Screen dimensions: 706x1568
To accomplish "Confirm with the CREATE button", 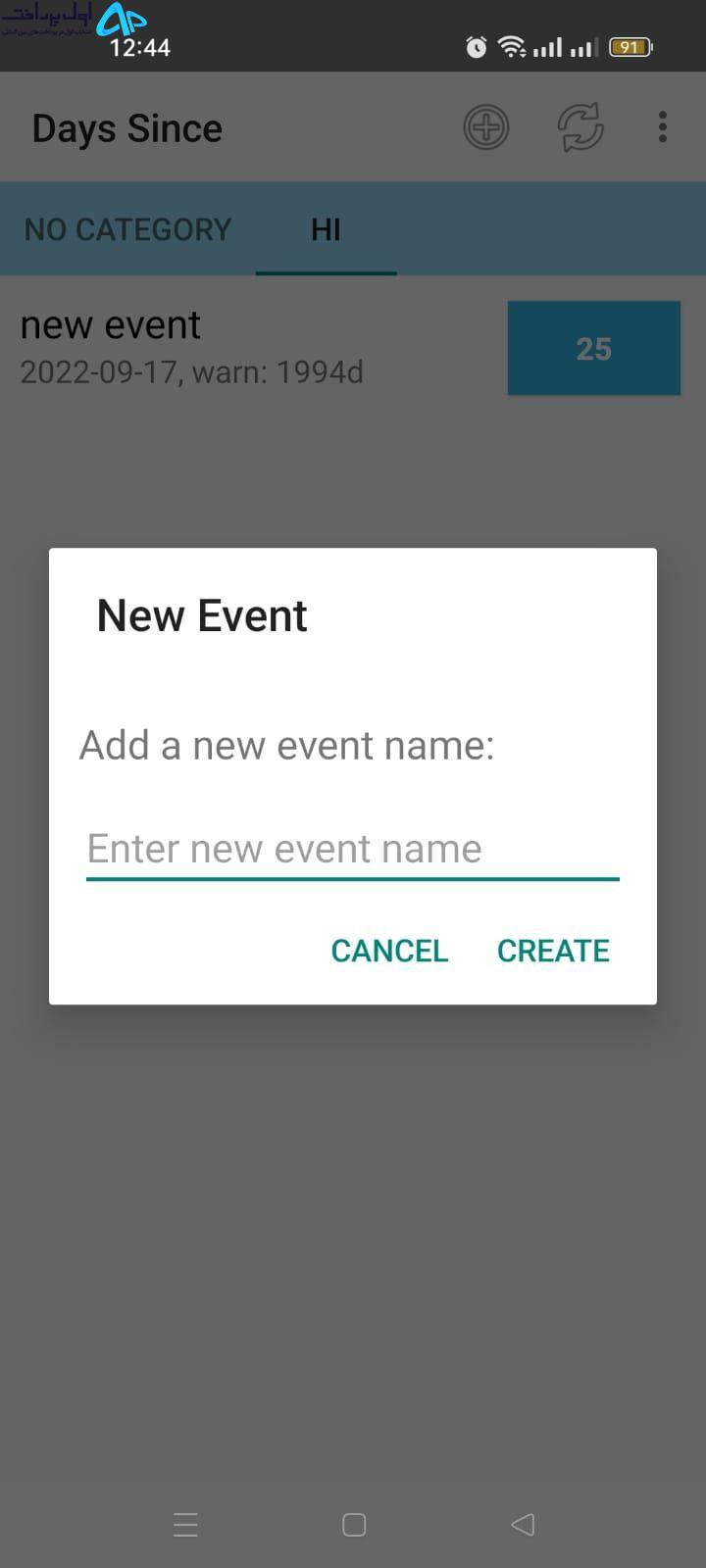I will (553, 951).
